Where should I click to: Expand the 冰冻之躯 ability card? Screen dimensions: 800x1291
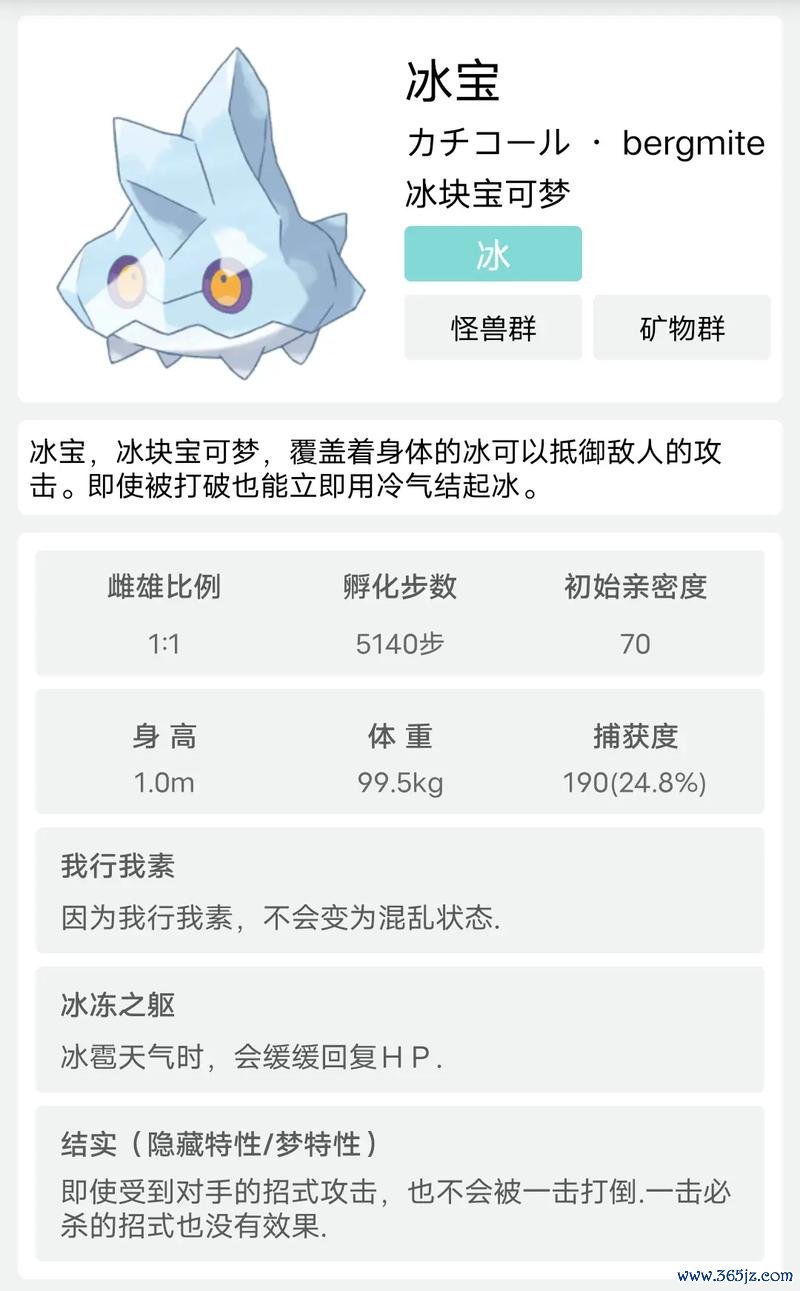click(400, 1030)
